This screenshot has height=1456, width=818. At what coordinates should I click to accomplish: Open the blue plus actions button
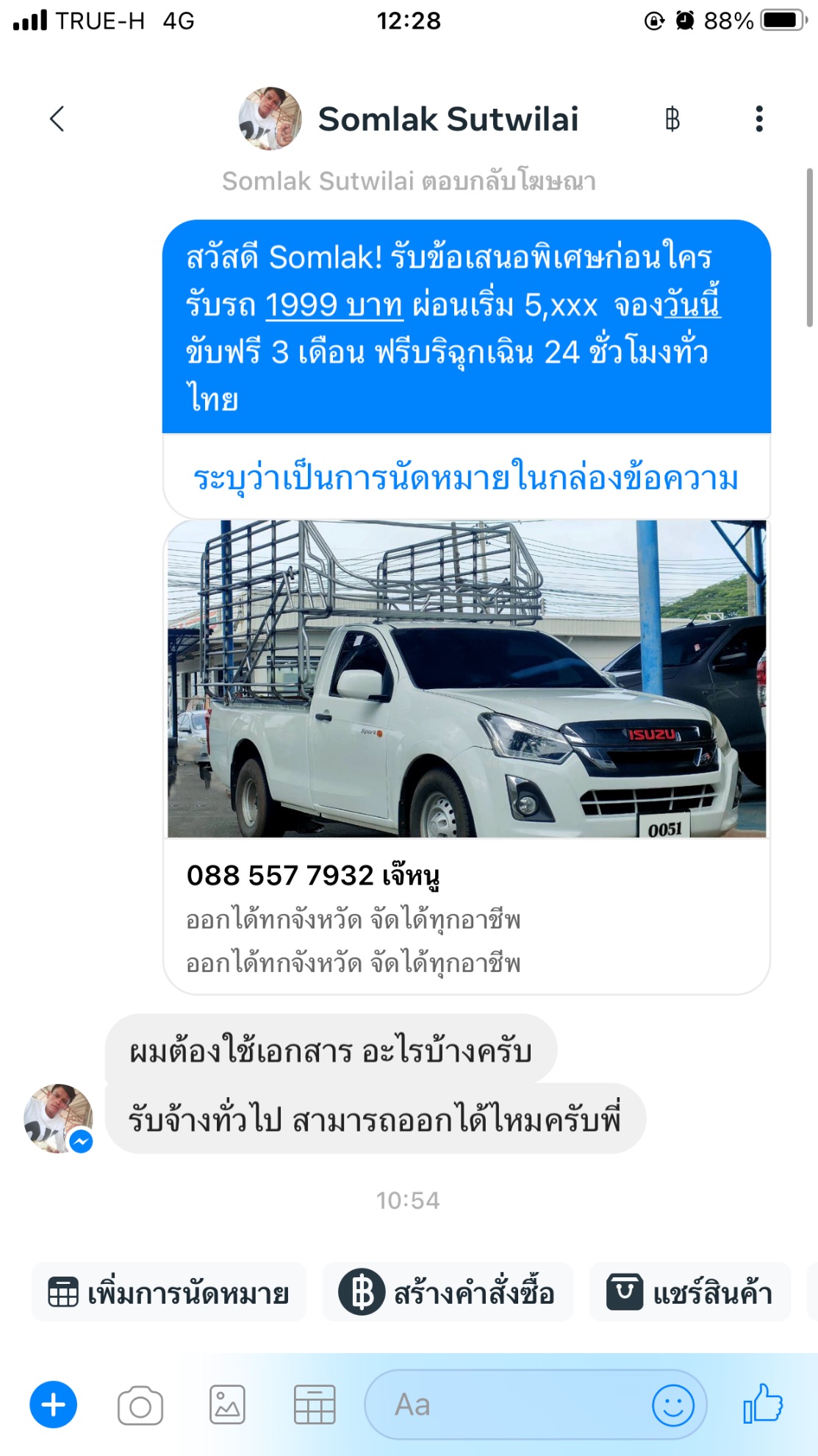pyautogui.click(x=53, y=1405)
